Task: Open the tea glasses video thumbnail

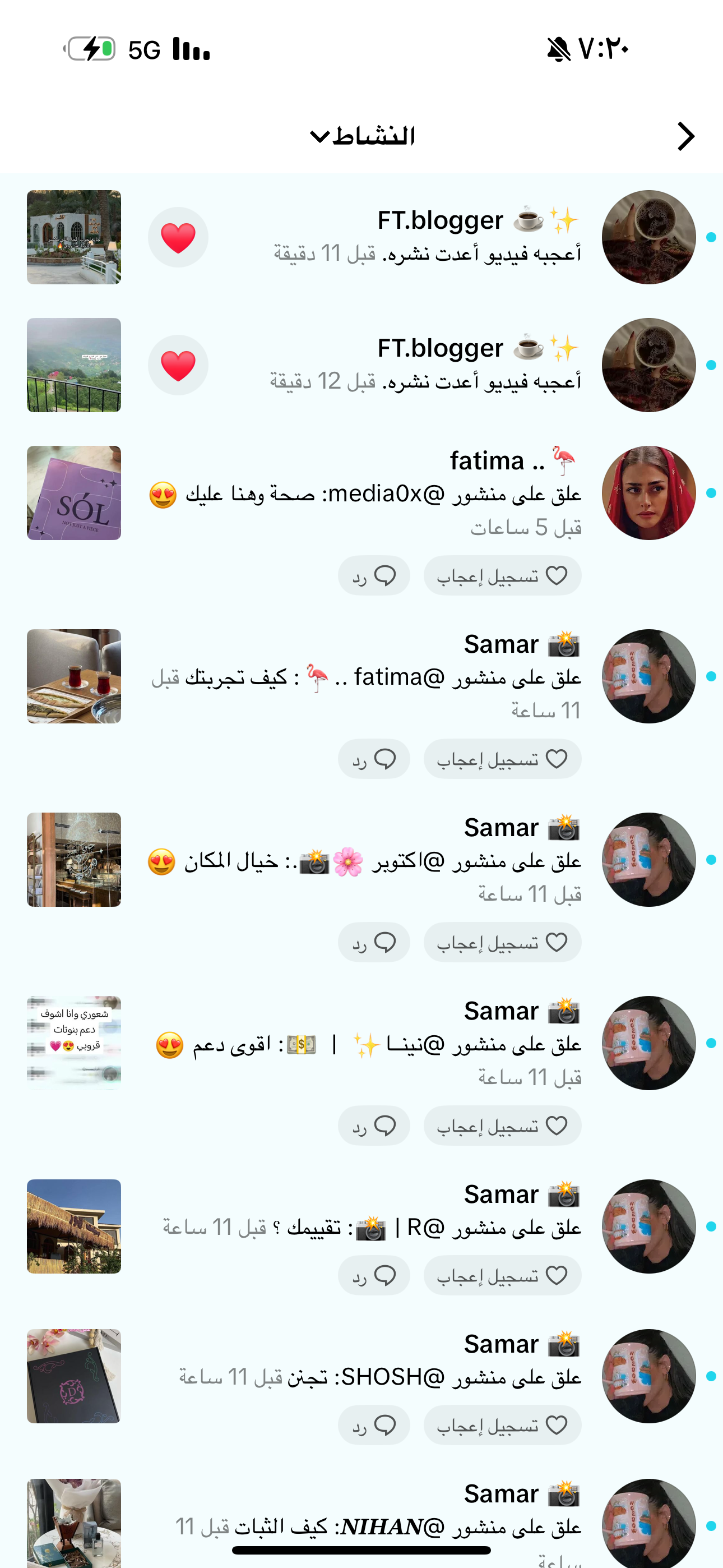Action: pyautogui.click(x=73, y=676)
